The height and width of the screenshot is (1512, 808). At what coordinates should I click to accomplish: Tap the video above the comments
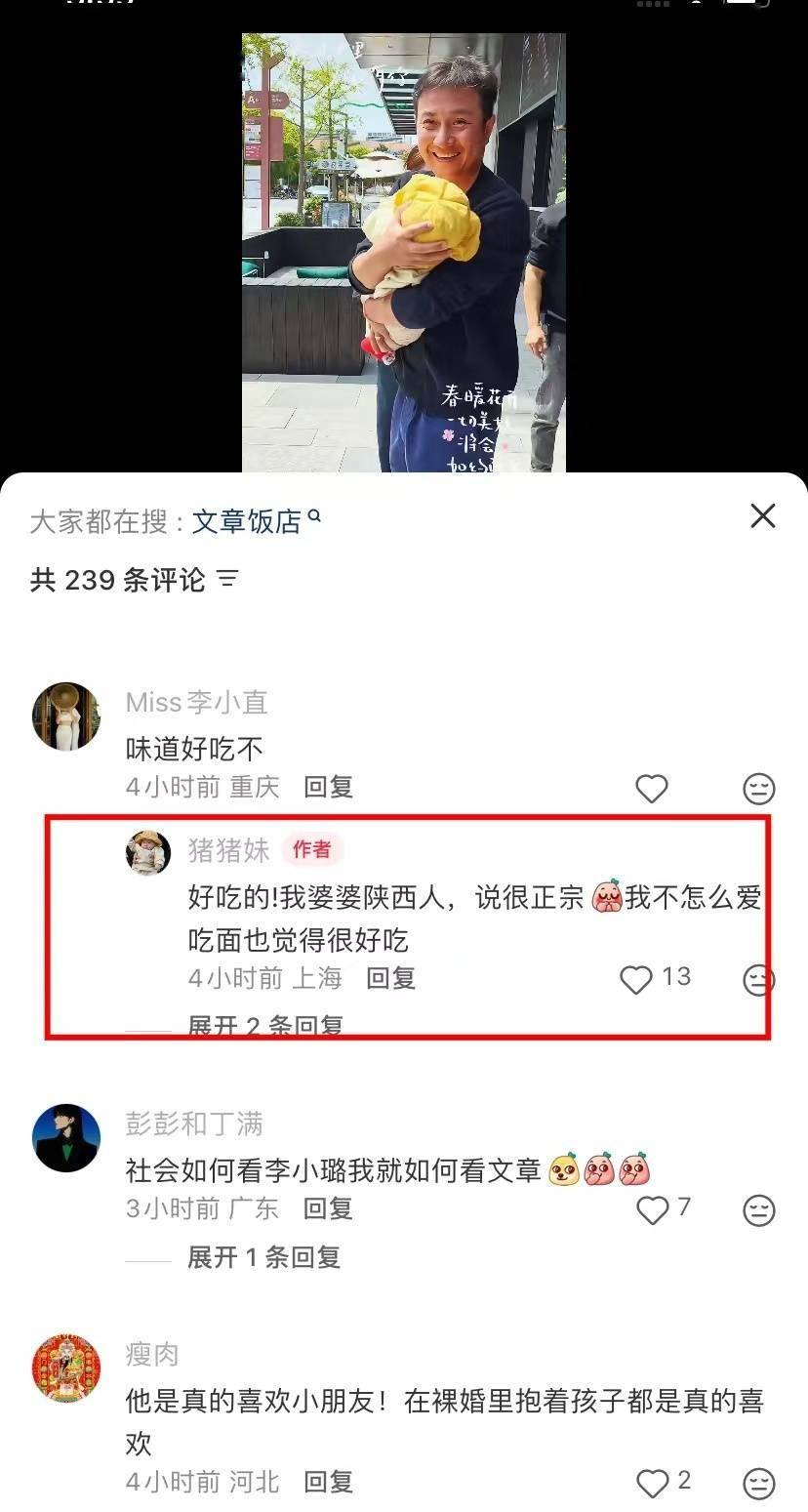(x=403, y=252)
